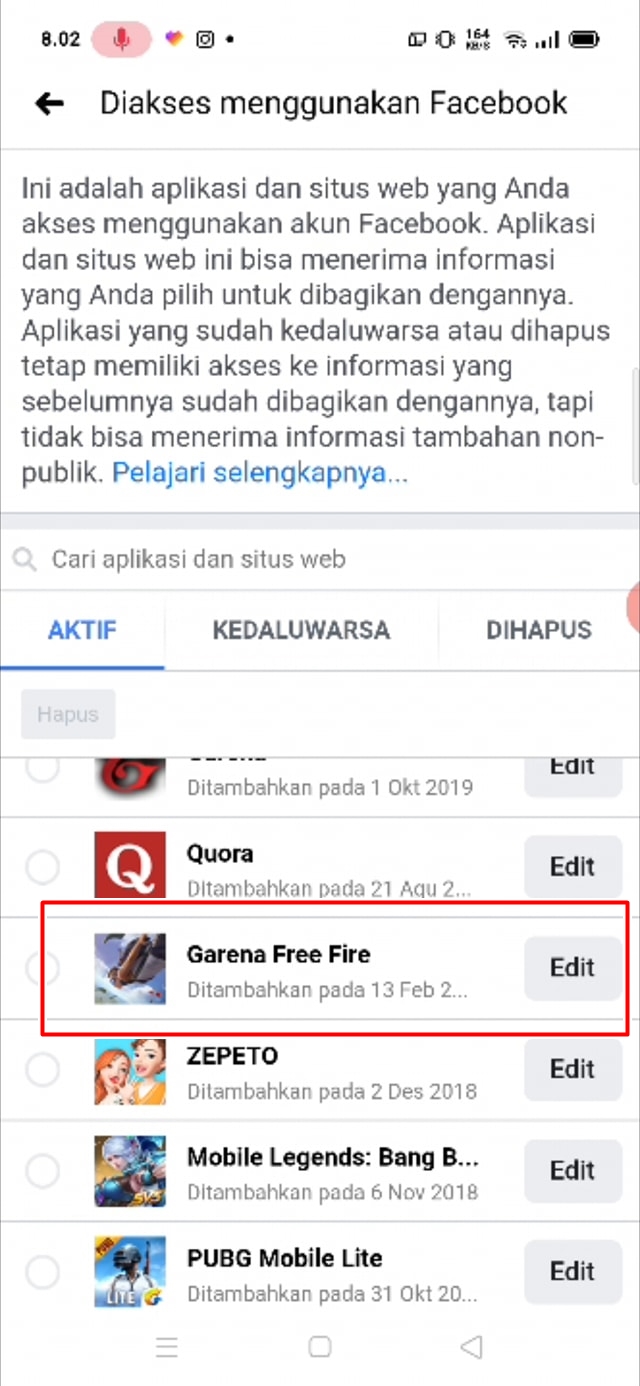Switch to the DIHAPUS tab
The height and width of the screenshot is (1386, 640).
pos(538,630)
